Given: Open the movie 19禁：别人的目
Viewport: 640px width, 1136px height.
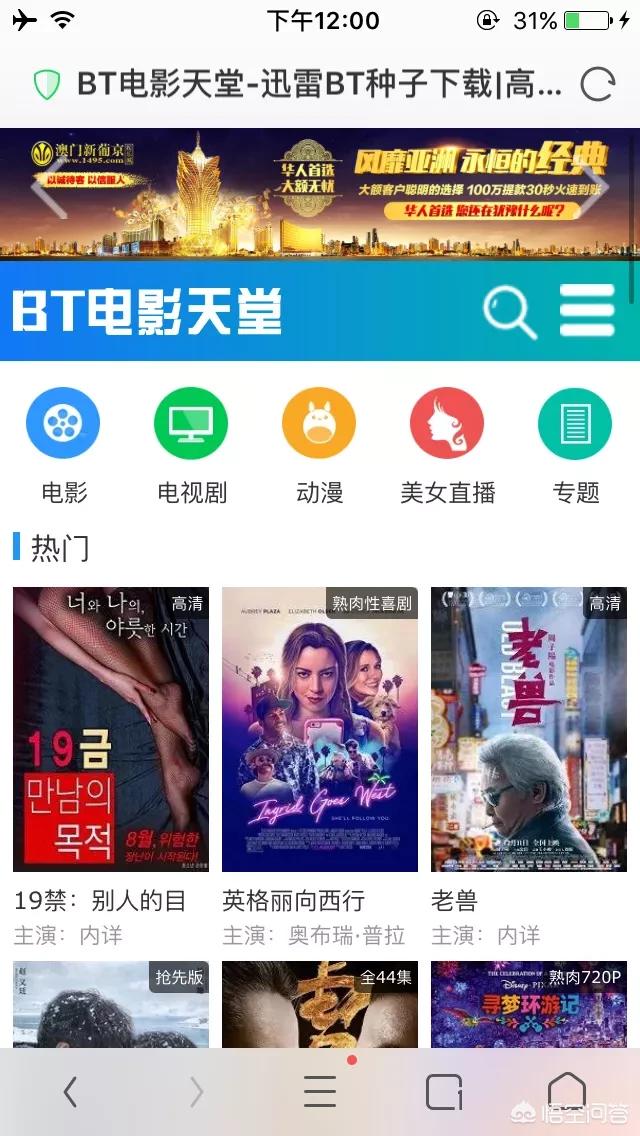Looking at the screenshot, I should [111, 730].
